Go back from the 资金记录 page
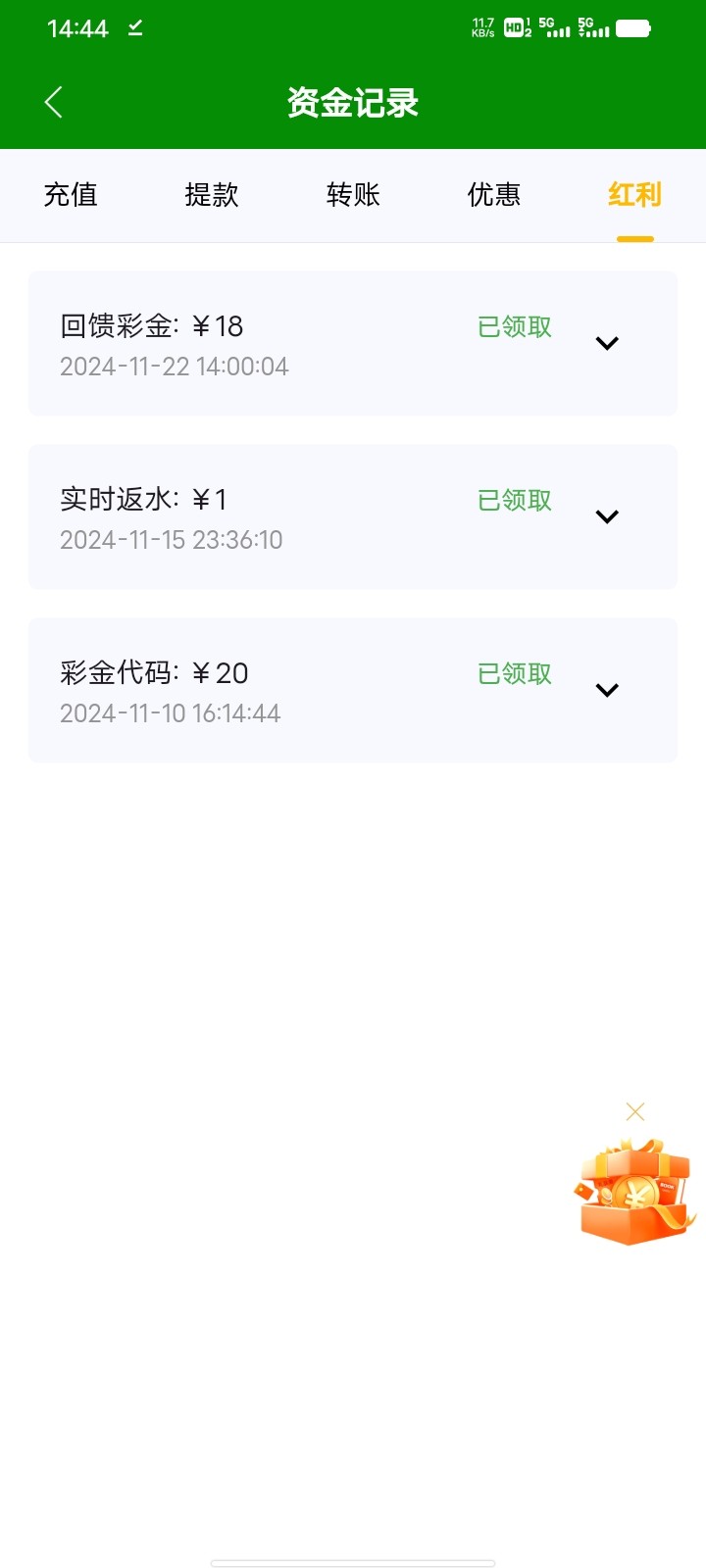The width and height of the screenshot is (706, 1568). click(x=54, y=102)
